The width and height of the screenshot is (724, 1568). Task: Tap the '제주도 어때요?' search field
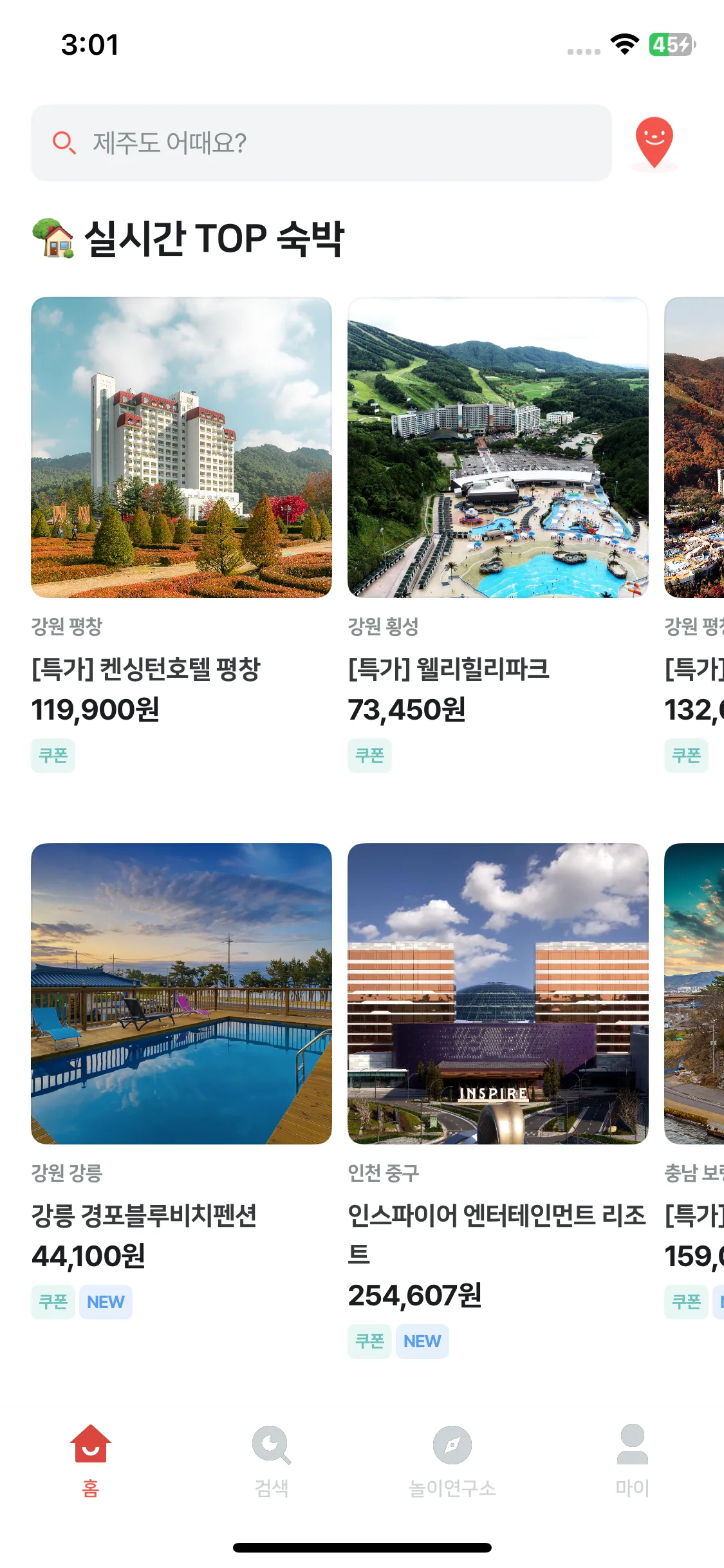(x=320, y=143)
